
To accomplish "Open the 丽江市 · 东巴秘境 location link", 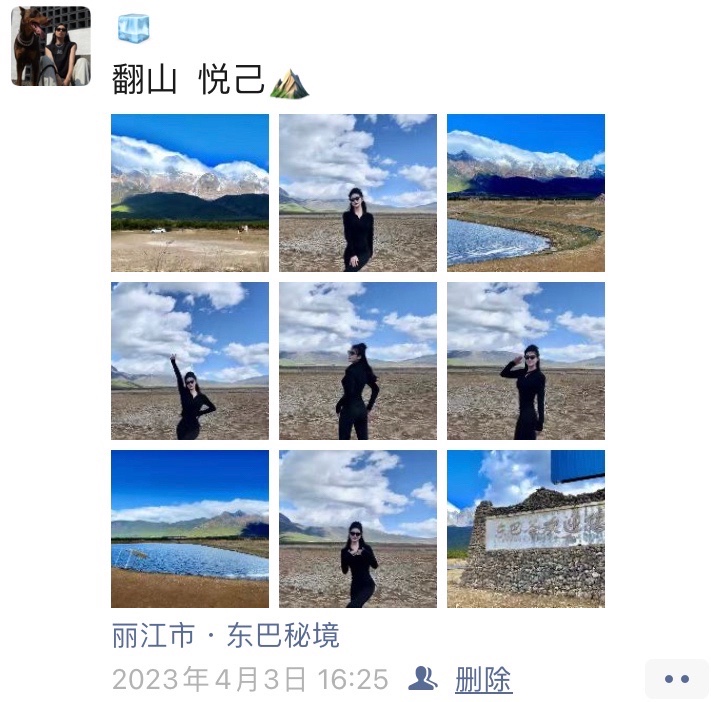I will 226,635.
